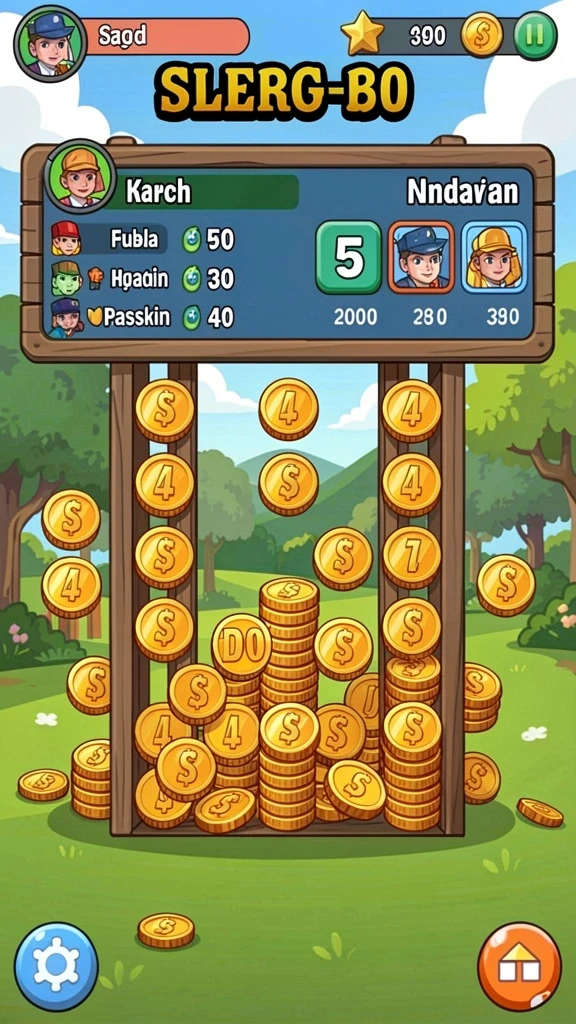Screen dimensions: 576x1024
Task: Tap the green number 5 tile
Action: (349, 257)
